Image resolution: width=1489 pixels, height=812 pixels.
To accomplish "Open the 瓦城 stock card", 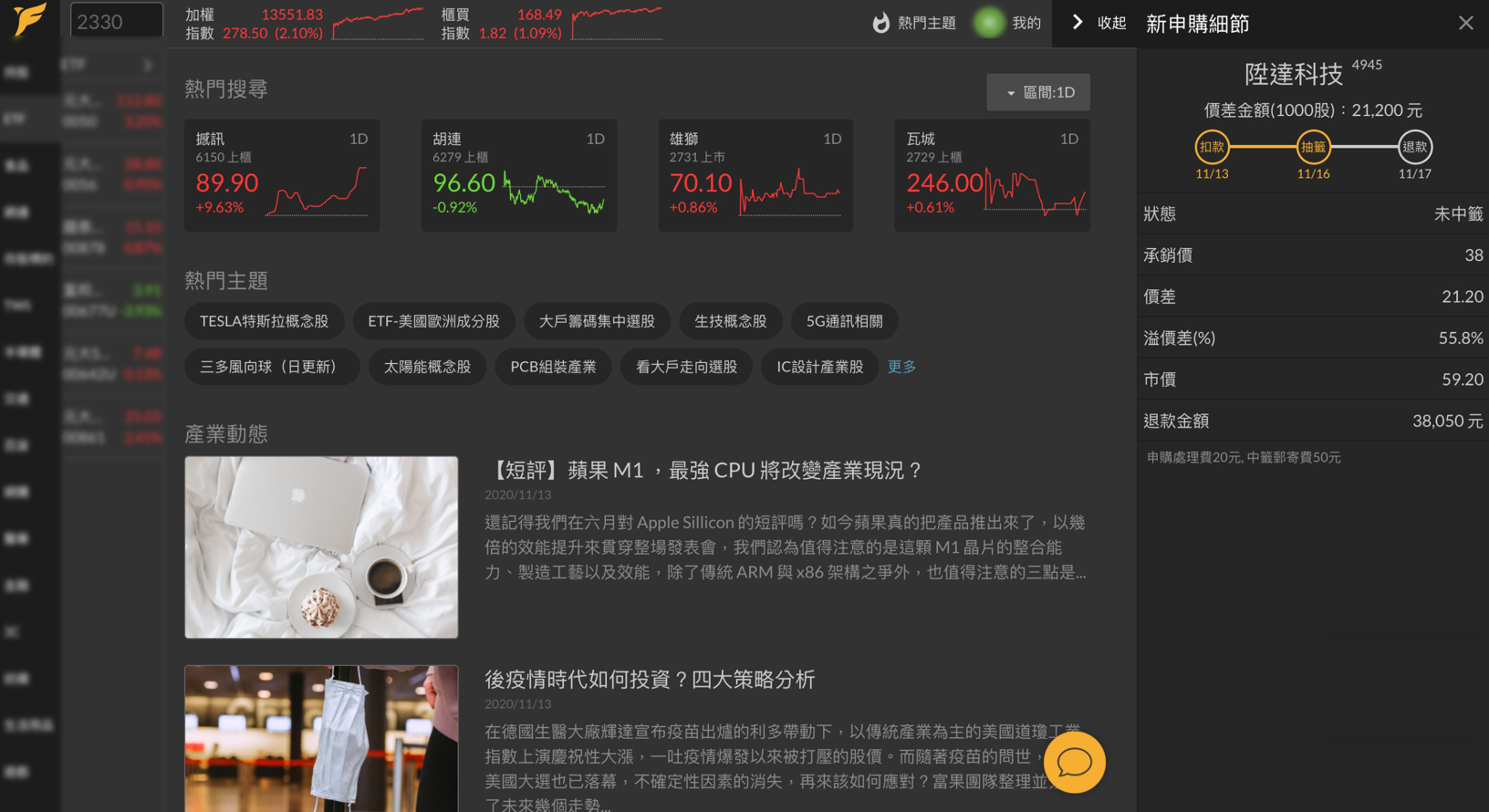I will point(992,175).
